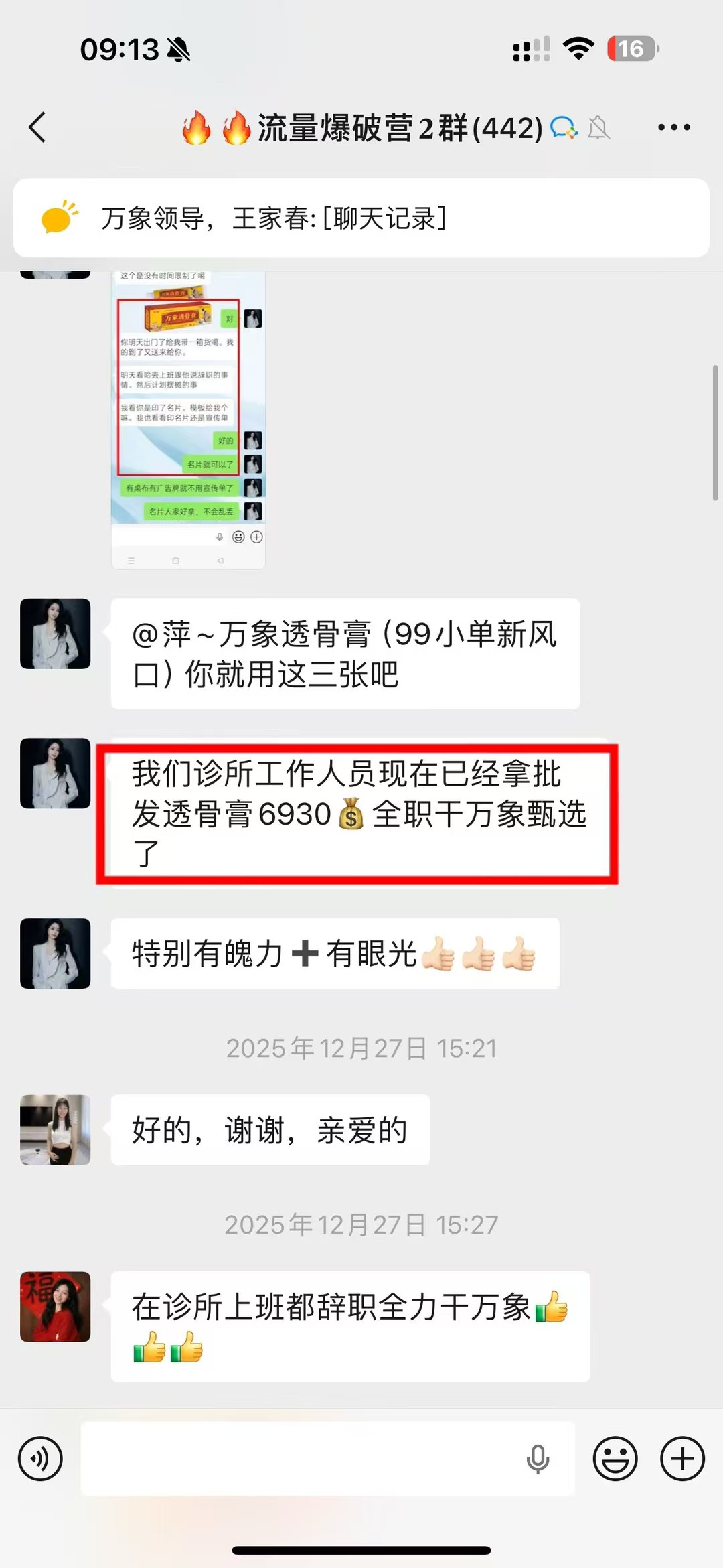Open the plus attachments menu

tap(682, 1459)
